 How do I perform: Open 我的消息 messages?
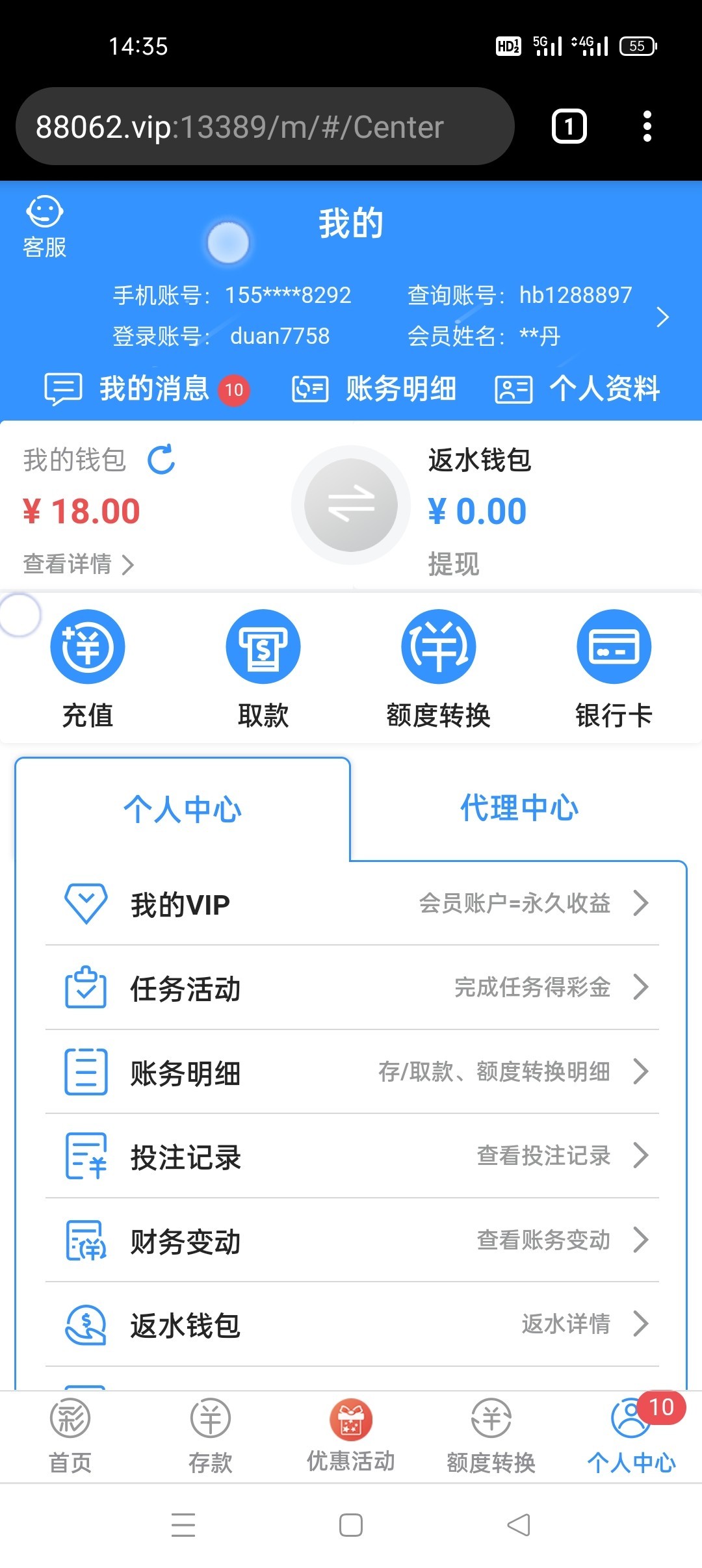coord(146,389)
